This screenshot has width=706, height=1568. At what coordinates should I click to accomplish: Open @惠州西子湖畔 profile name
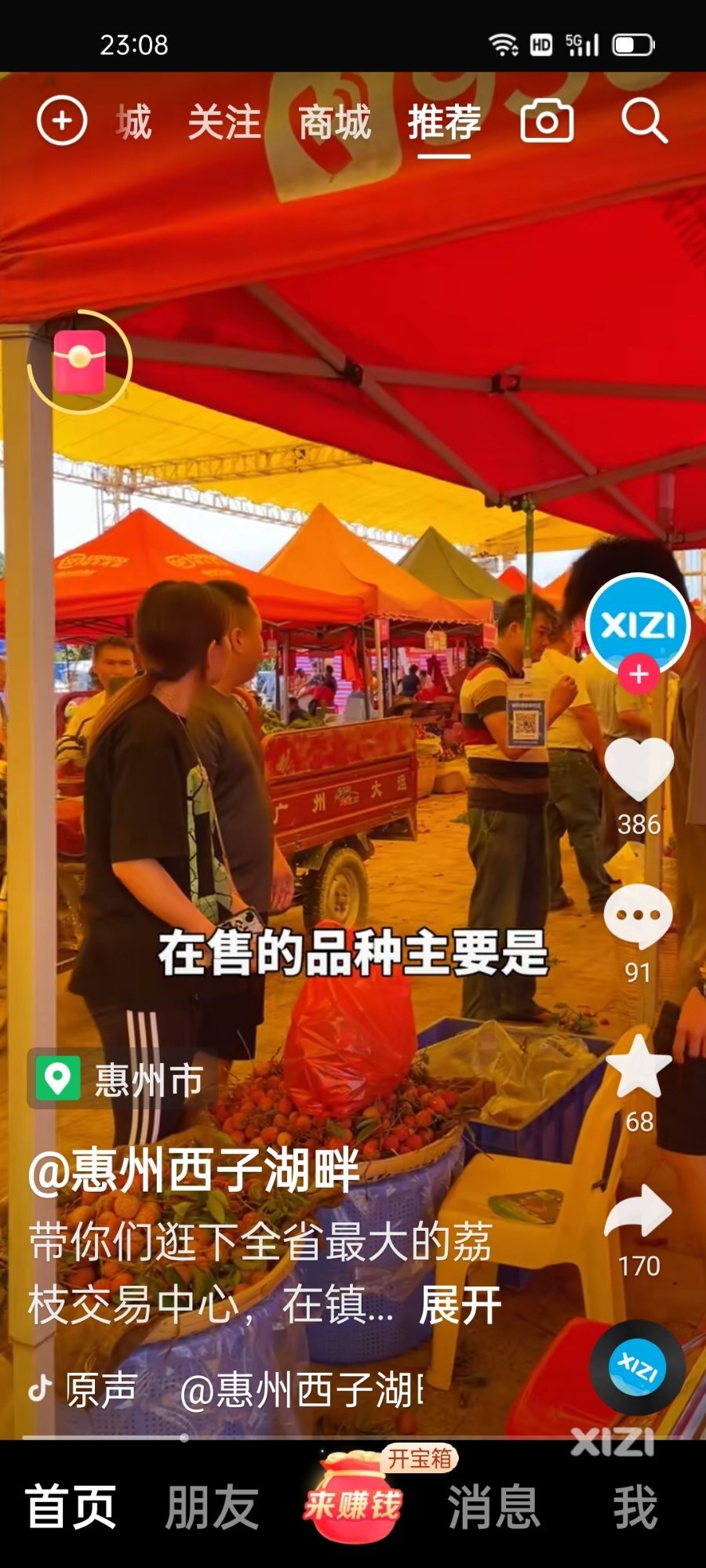tap(194, 1171)
